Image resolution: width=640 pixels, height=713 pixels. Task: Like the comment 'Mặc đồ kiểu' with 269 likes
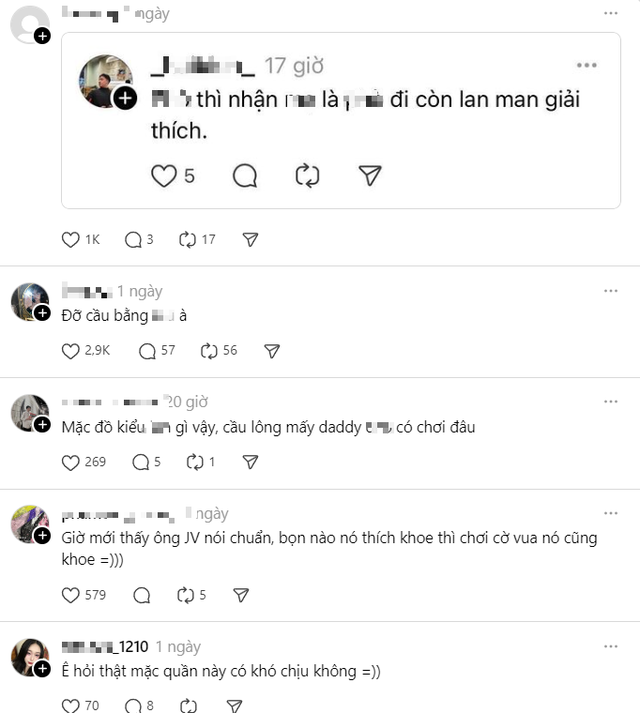[x=71, y=463]
